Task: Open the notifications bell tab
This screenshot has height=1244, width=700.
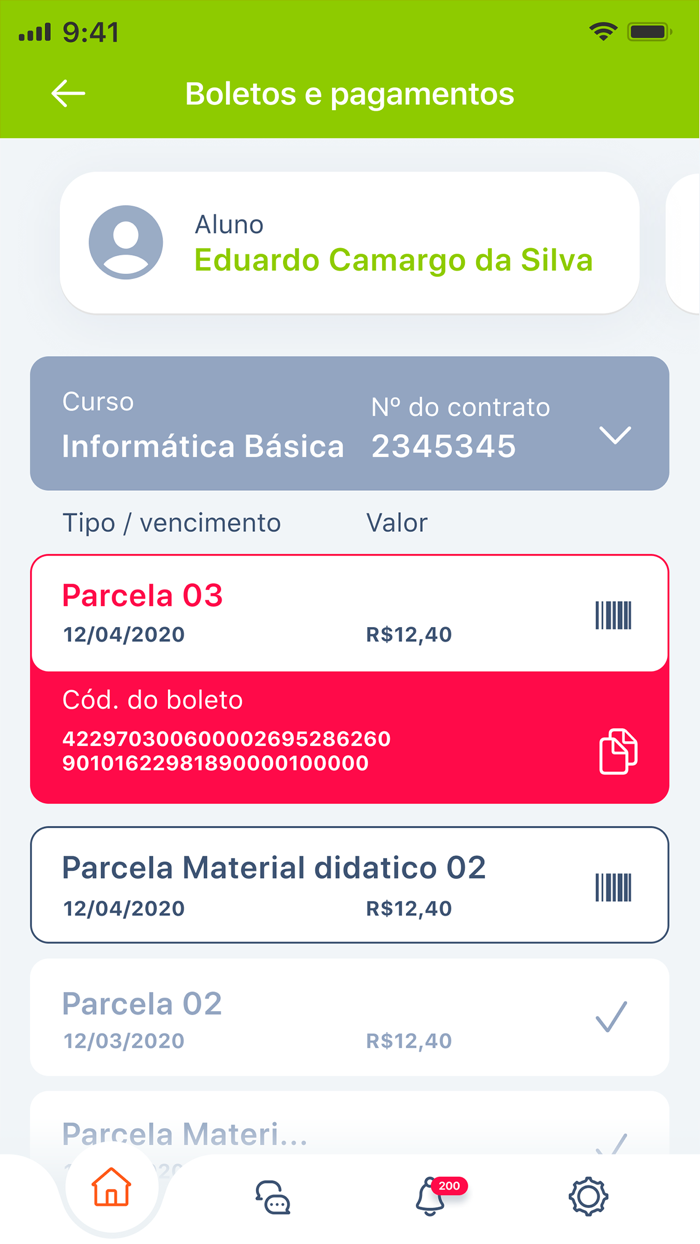Action: [430, 1197]
